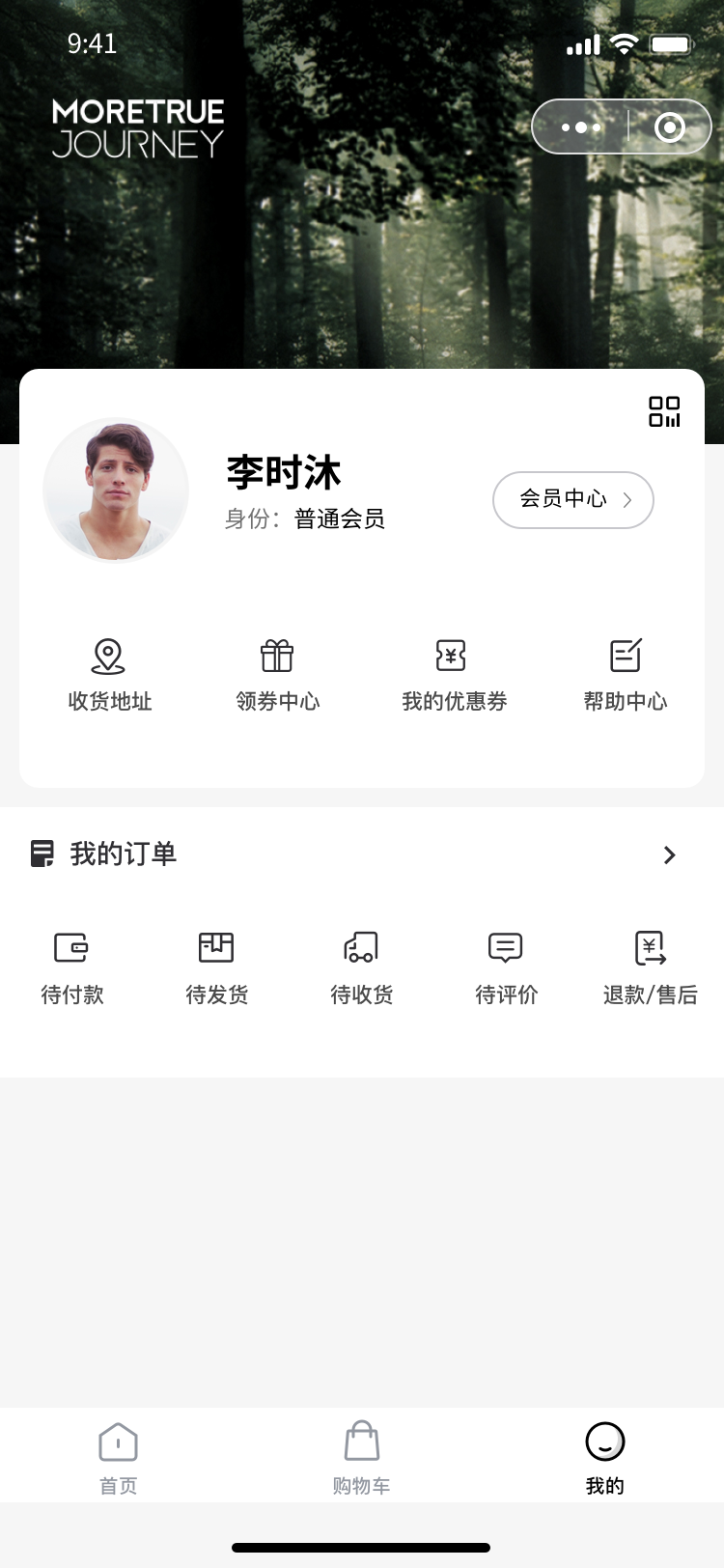Tap the profile avatar of 李时沐
This screenshot has height=1568, width=724.
point(116,490)
